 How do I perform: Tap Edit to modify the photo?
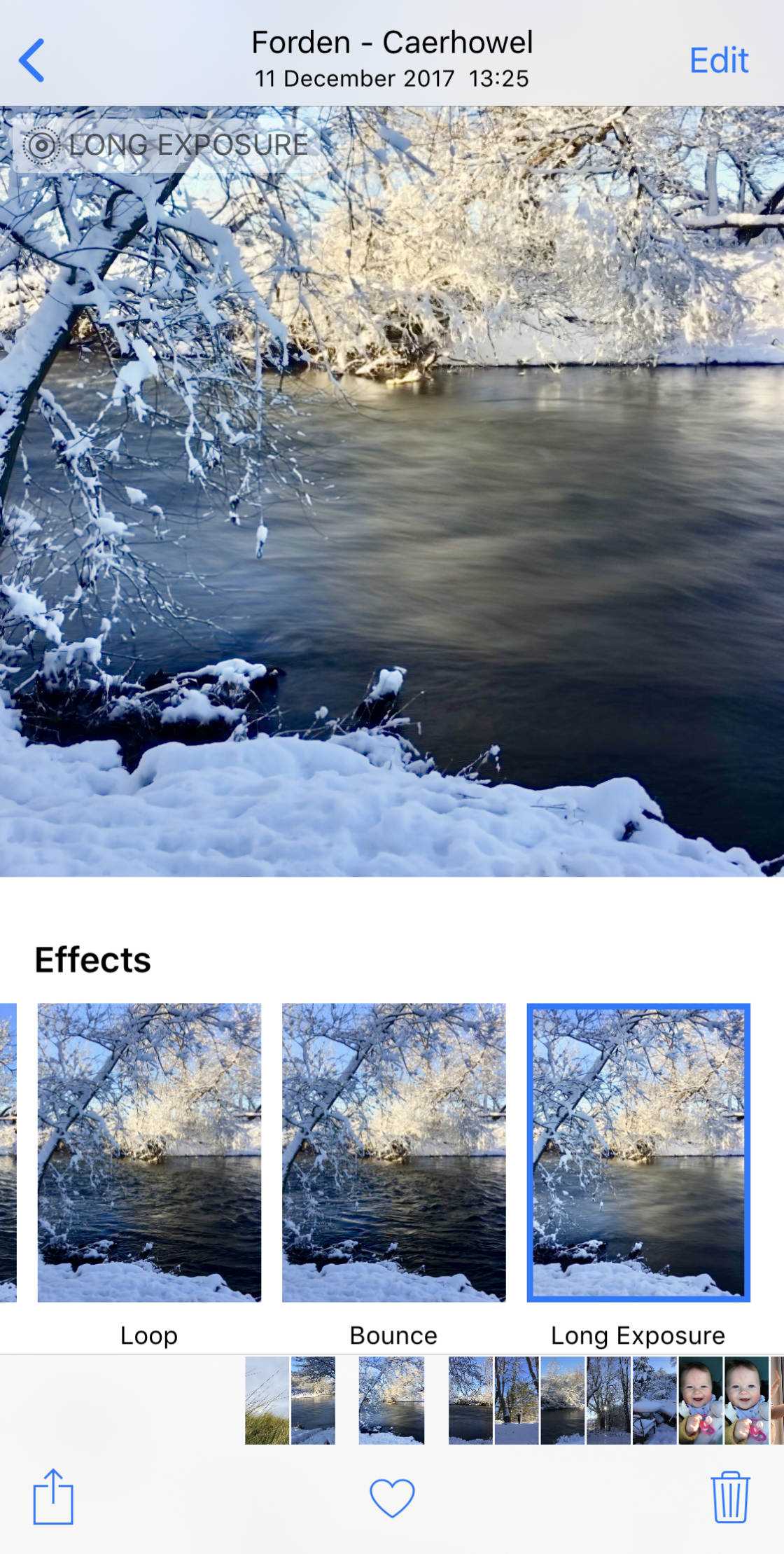point(719,61)
